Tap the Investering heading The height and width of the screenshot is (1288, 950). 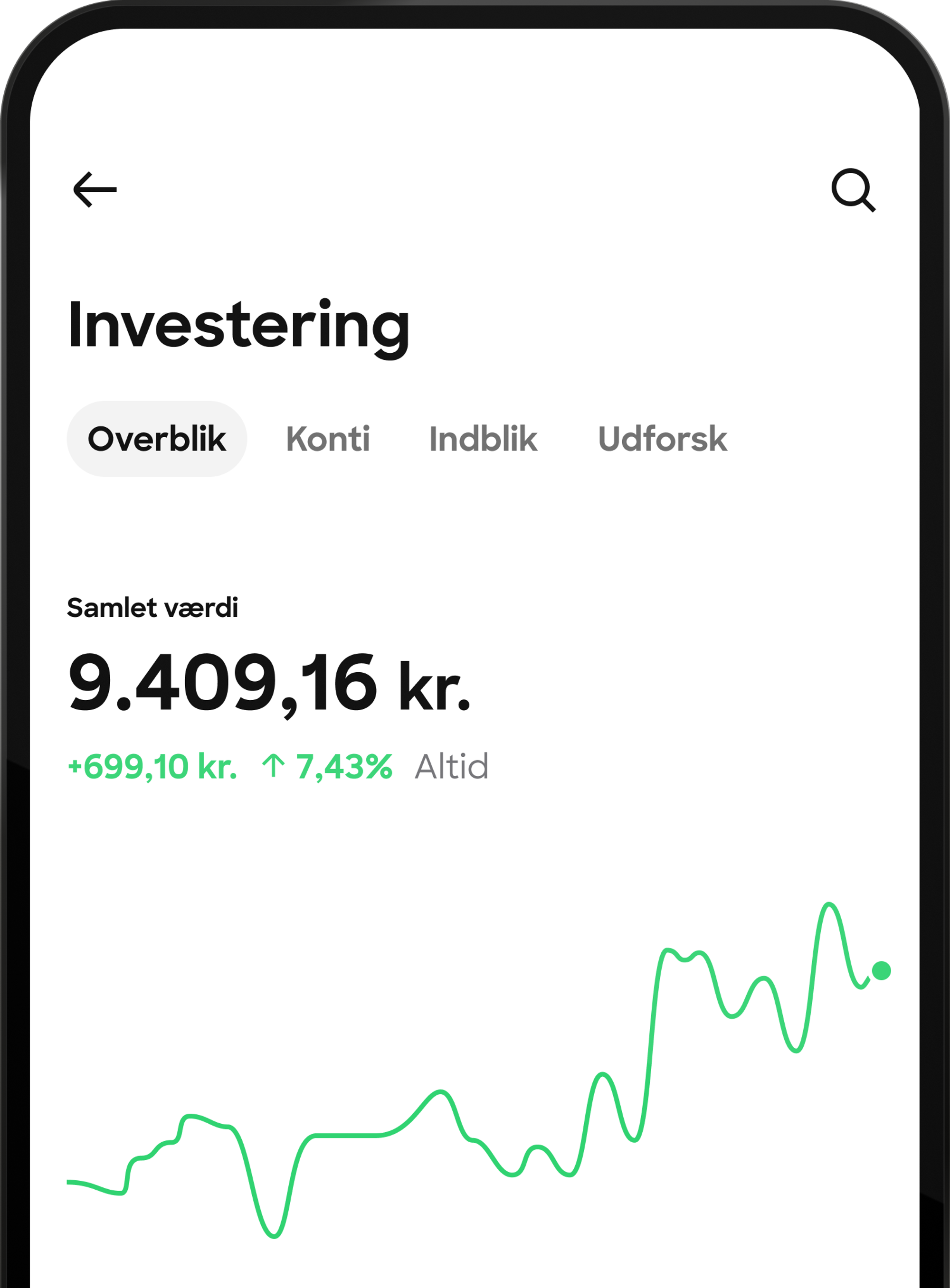point(238,328)
